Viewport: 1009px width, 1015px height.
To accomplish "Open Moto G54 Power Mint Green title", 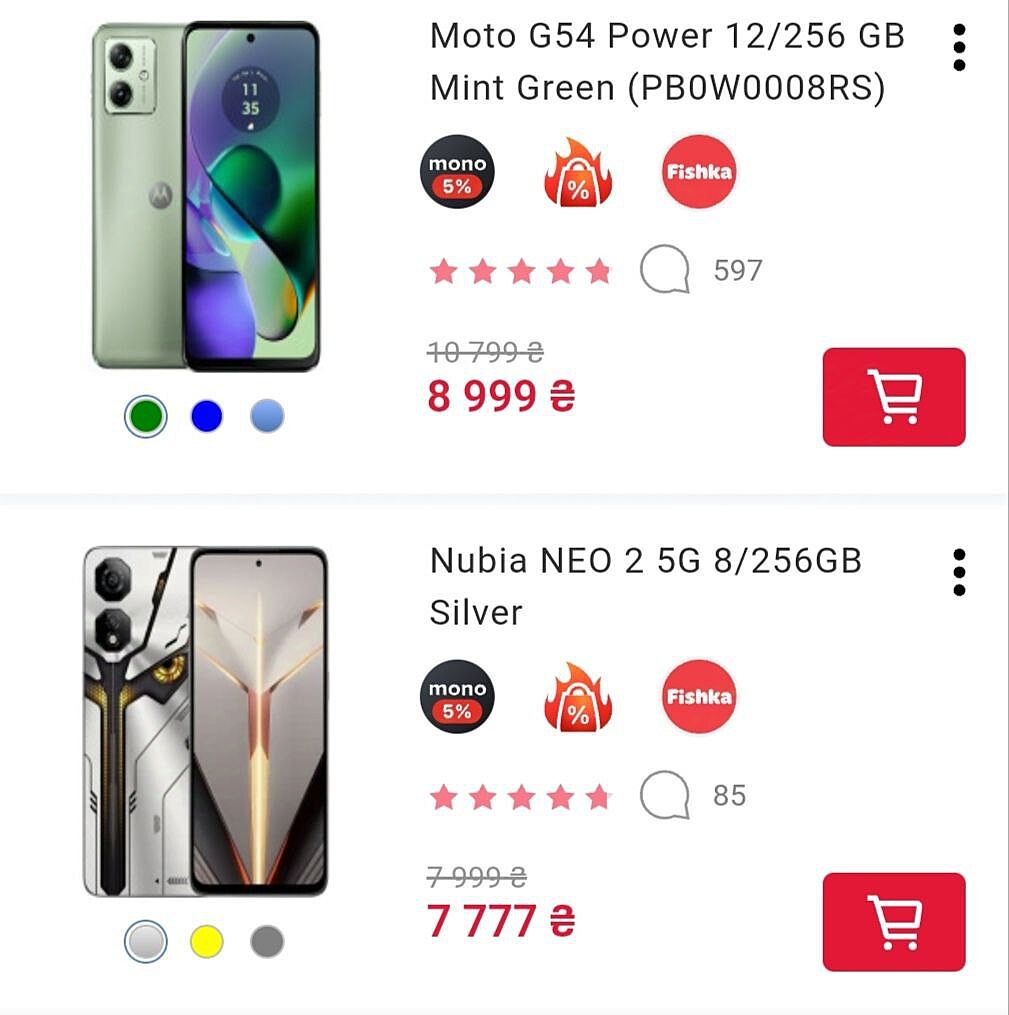I will coord(666,62).
